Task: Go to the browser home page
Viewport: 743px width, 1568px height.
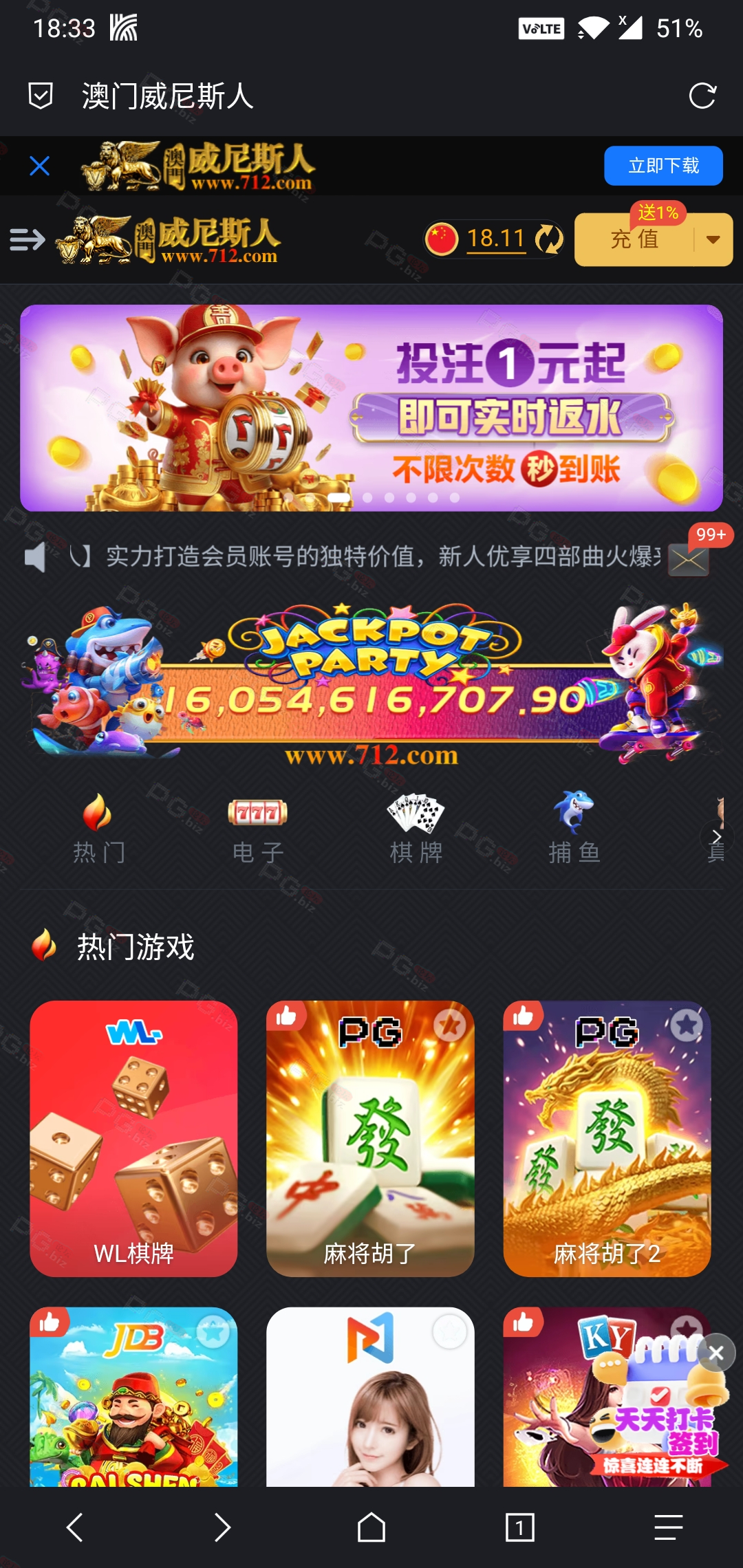Action: click(x=371, y=1527)
